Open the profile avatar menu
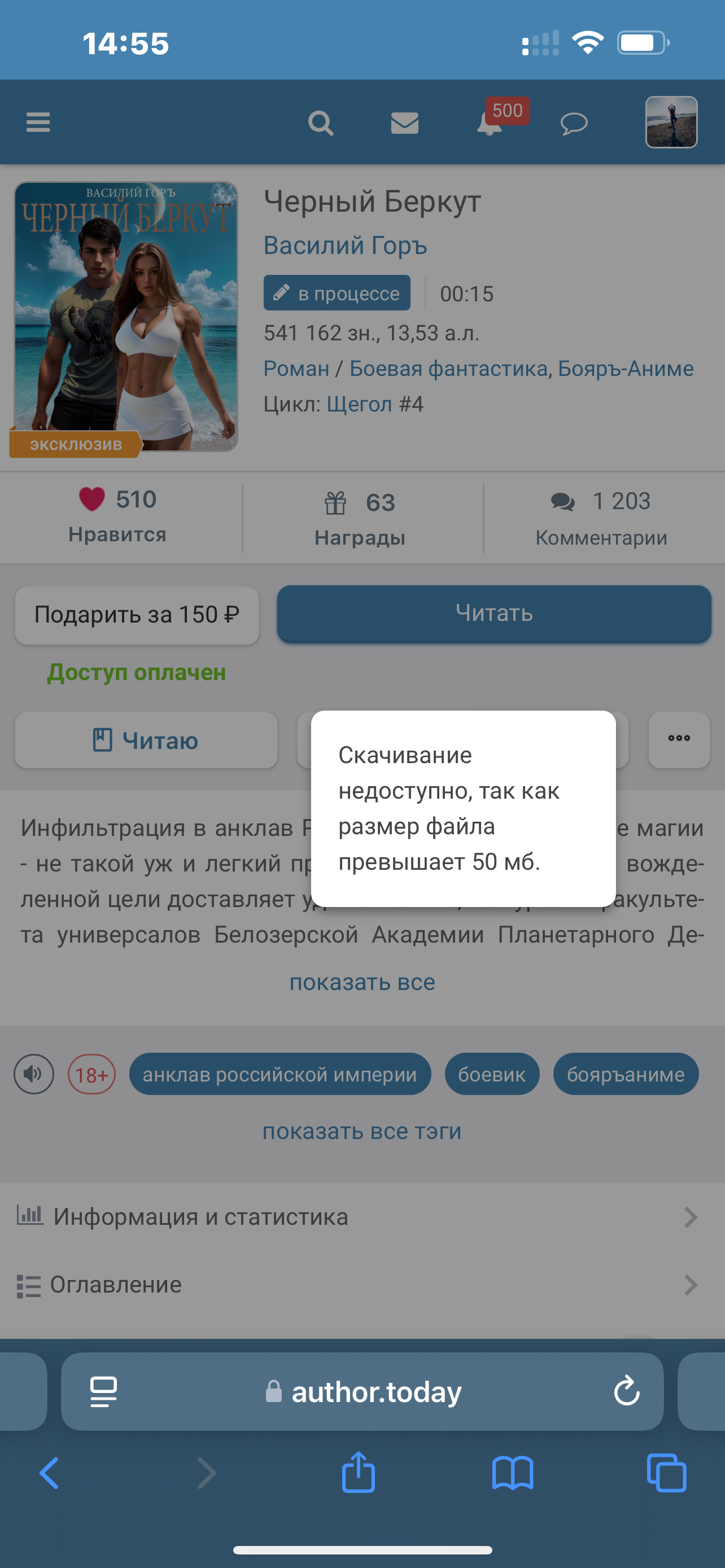 click(x=671, y=122)
